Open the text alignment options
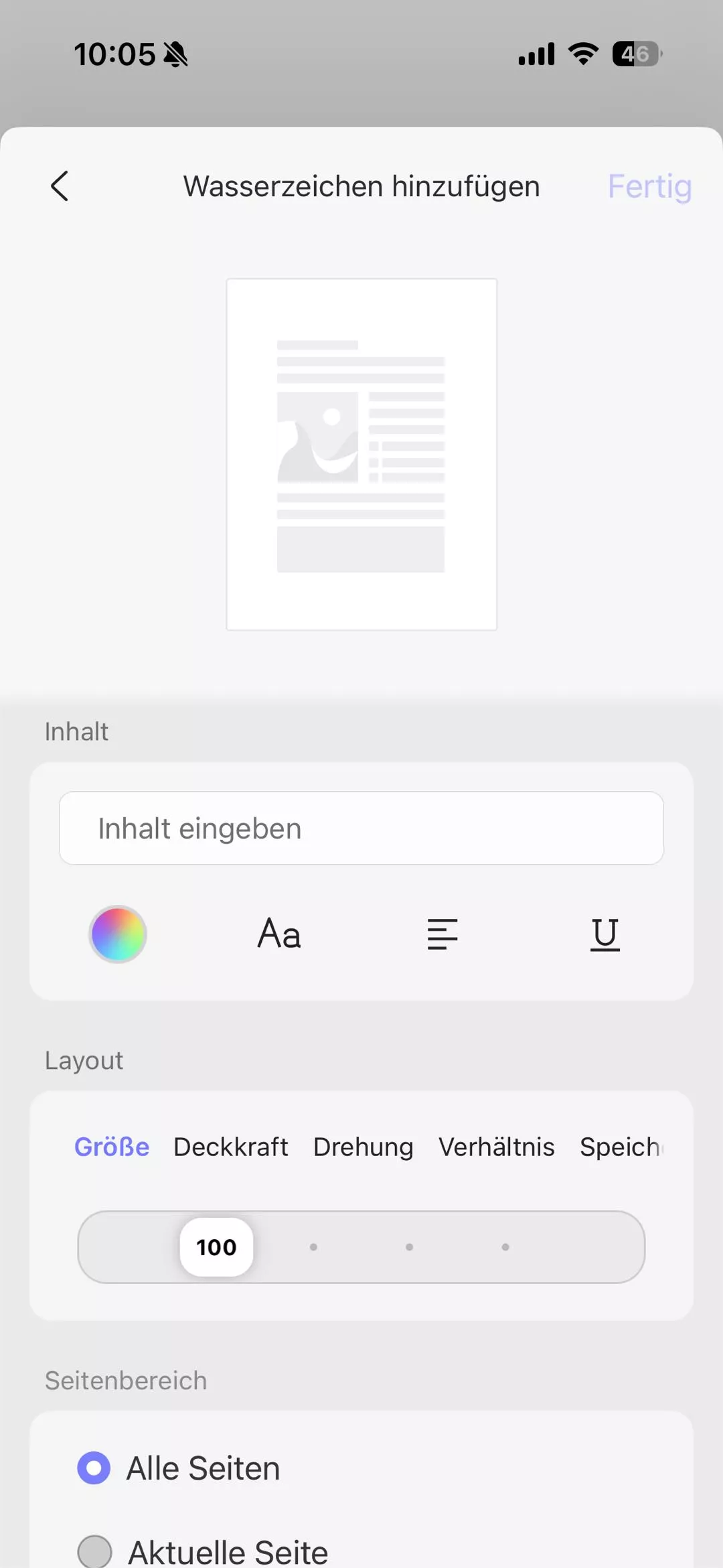 pos(443,934)
